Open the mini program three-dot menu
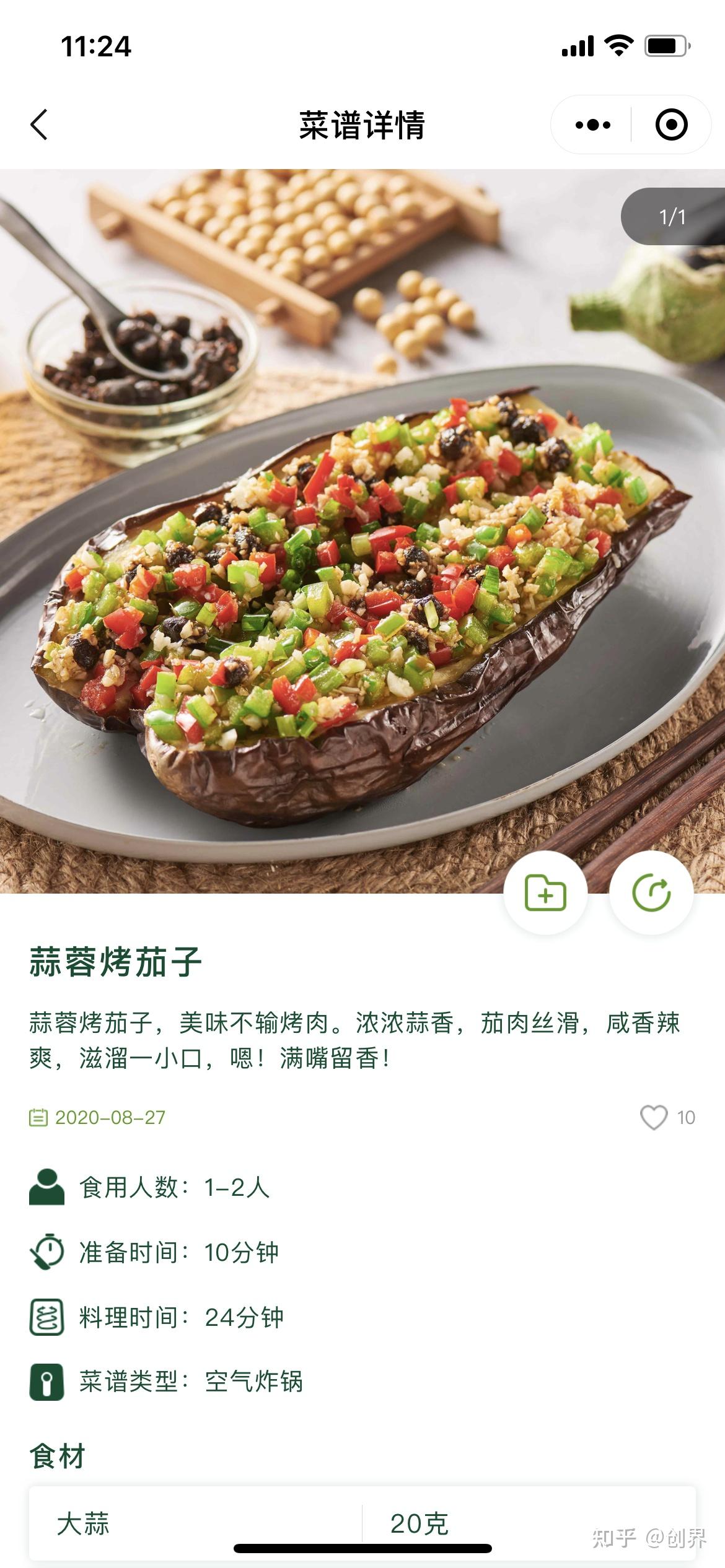The height and width of the screenshot is (1568, 725). [x=592, y=124]
